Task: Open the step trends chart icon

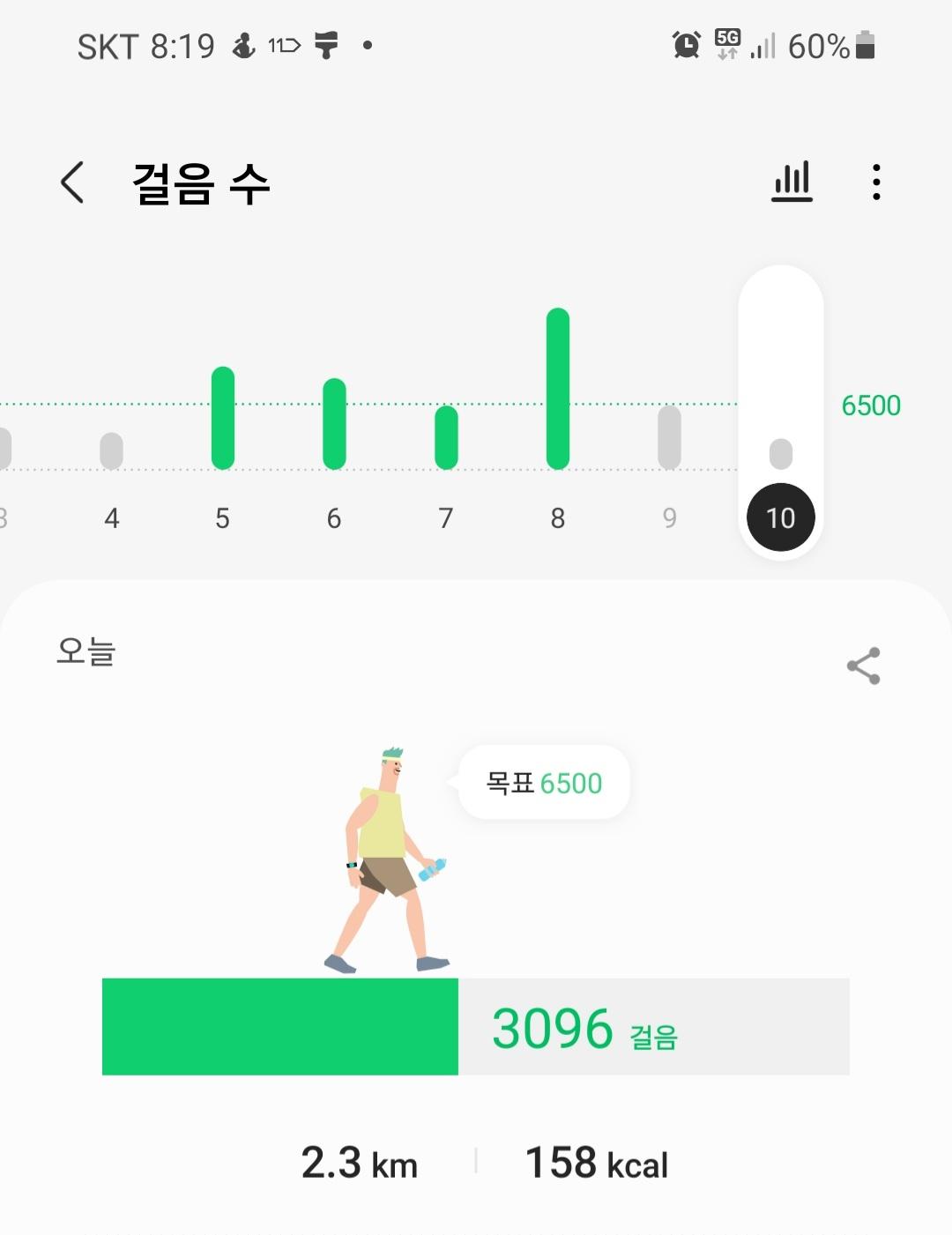Action: click(792, 182)
